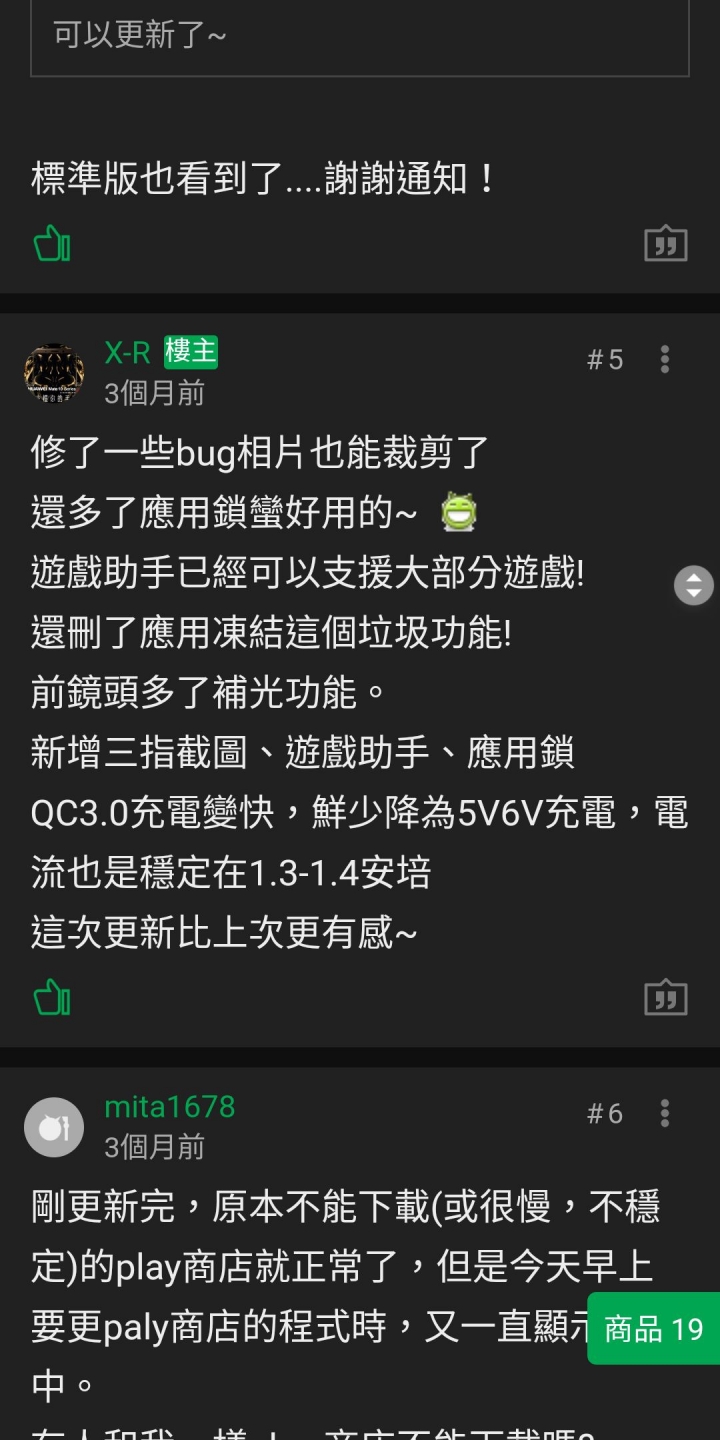Like the post saying 標準版也看到了
The width and height of the screenshot is (720, 1440).
pyautogui.click(x=52, y=244)
